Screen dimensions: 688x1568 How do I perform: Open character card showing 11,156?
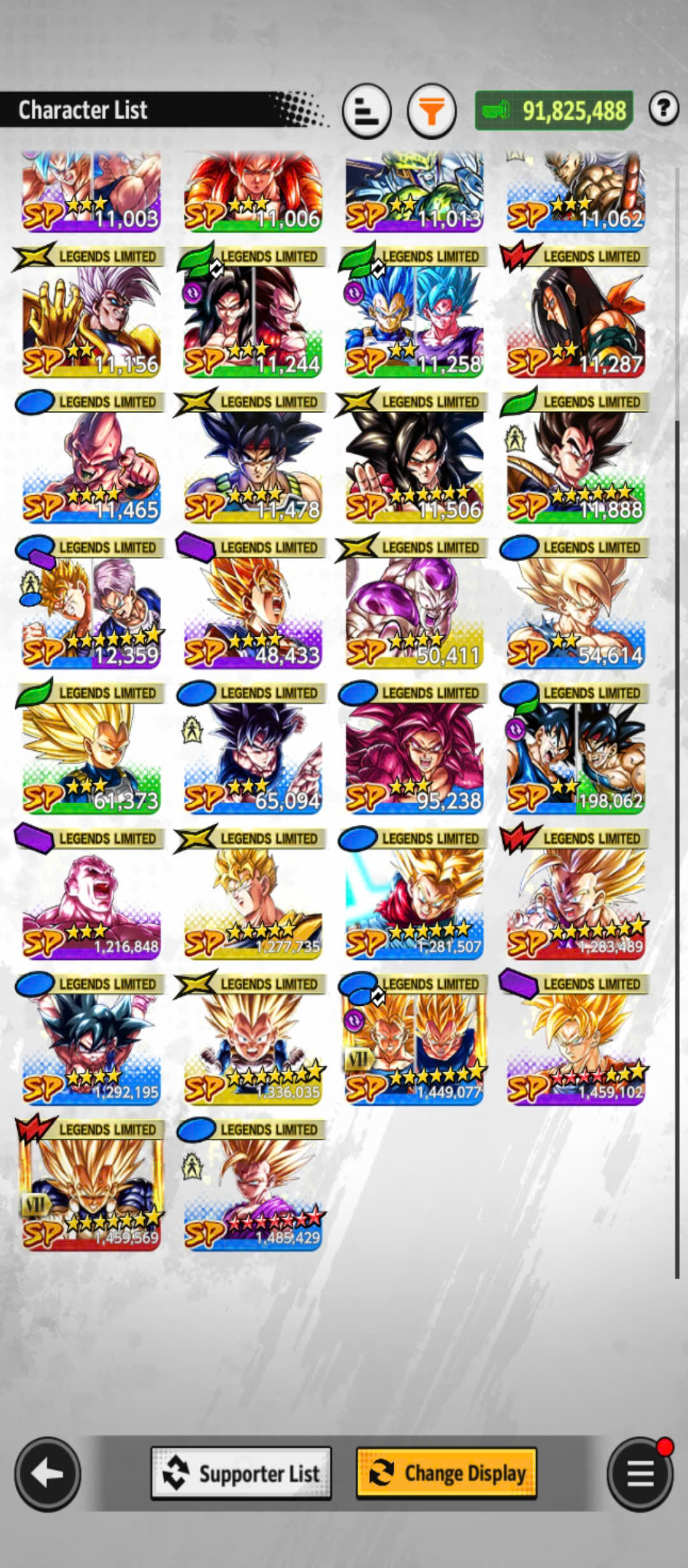[x=91, y=319]
